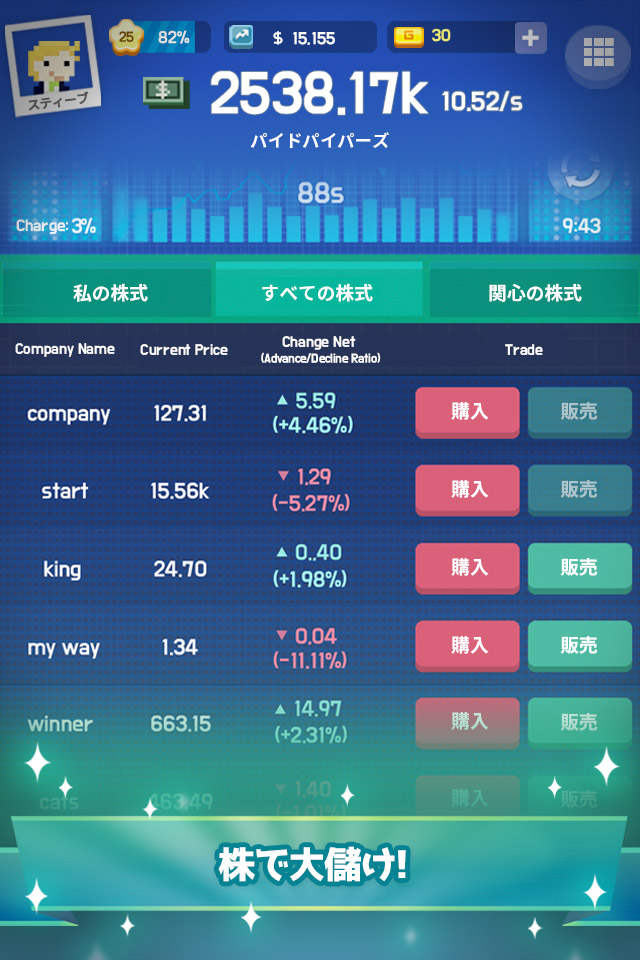640x960 pixels.
Task: Purchase king stock using 購入
Action: 468,567
